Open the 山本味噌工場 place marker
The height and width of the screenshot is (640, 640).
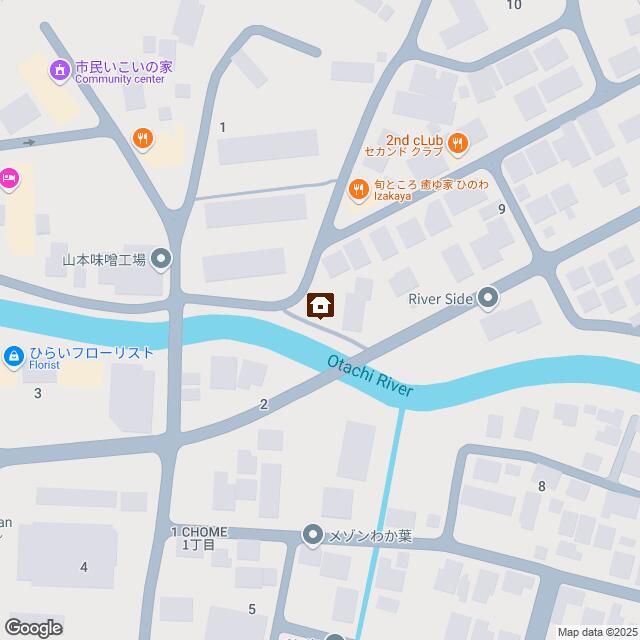click(x=162, y=259)
